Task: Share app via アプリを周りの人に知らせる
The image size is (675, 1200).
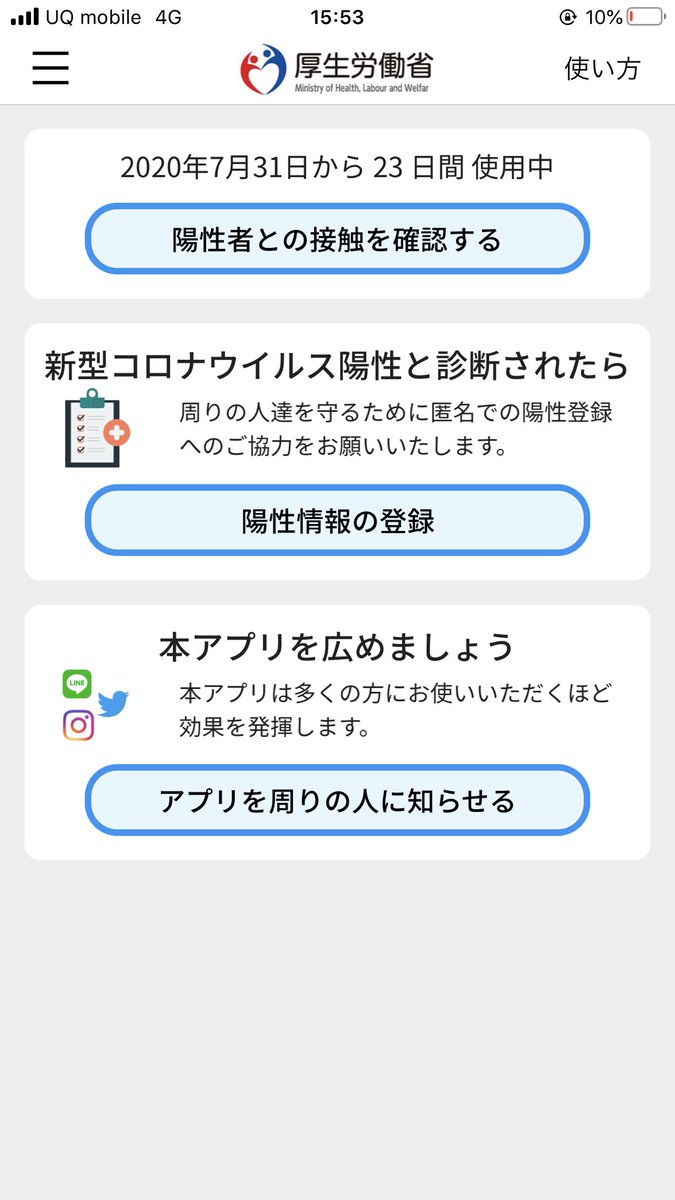Action: coord(337,800)
